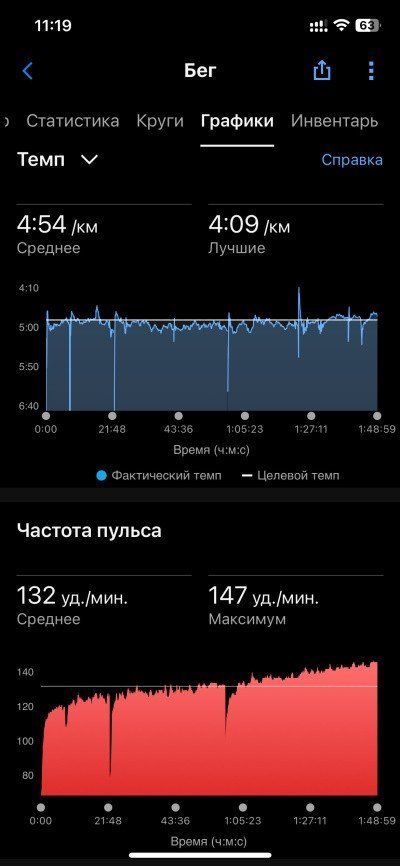Screen dimensions: 400x866
Task: Share this running activity
Action: [x=322, y=70]
